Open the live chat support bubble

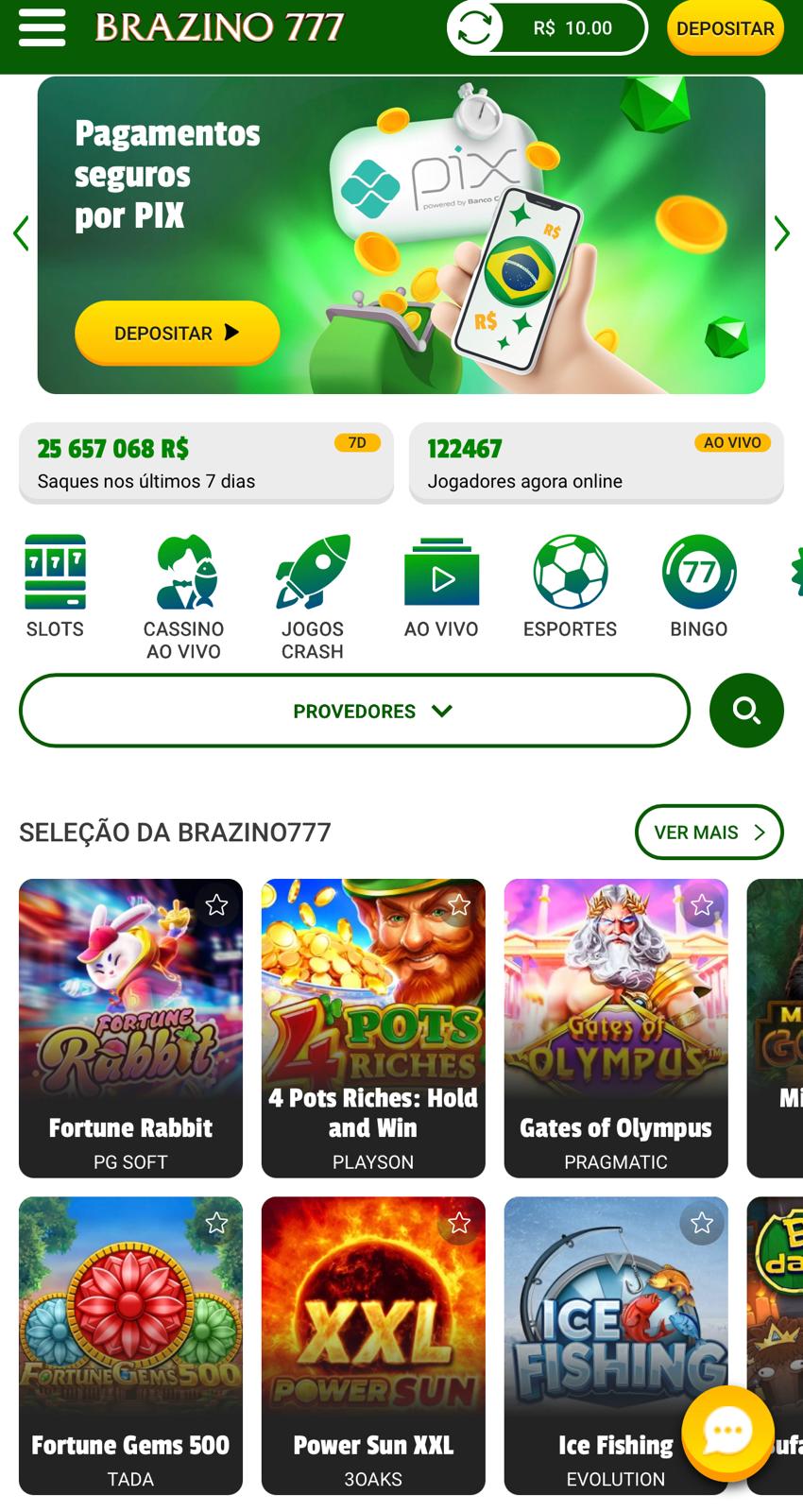tap(727, 1433)
